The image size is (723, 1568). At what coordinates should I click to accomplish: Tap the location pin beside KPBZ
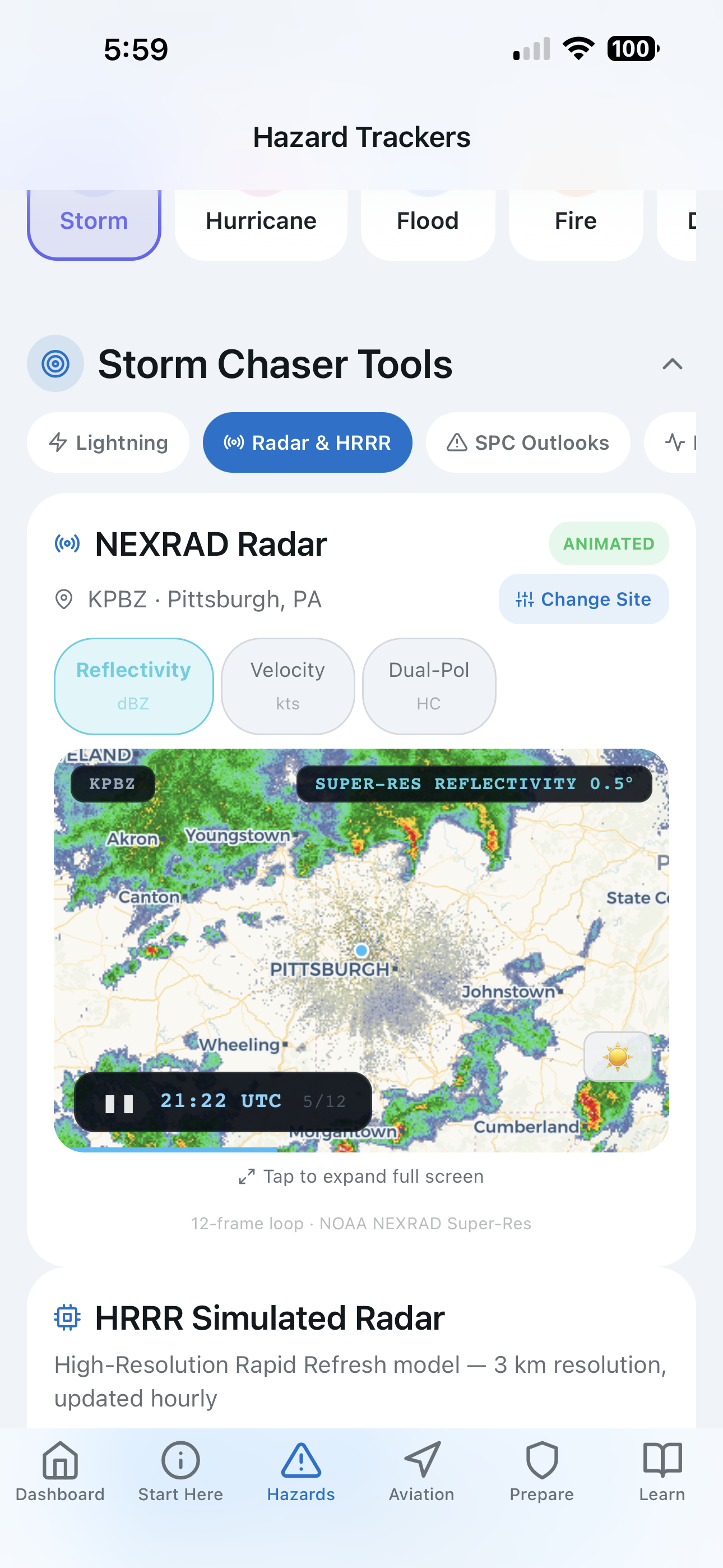(x=63, y=599)
